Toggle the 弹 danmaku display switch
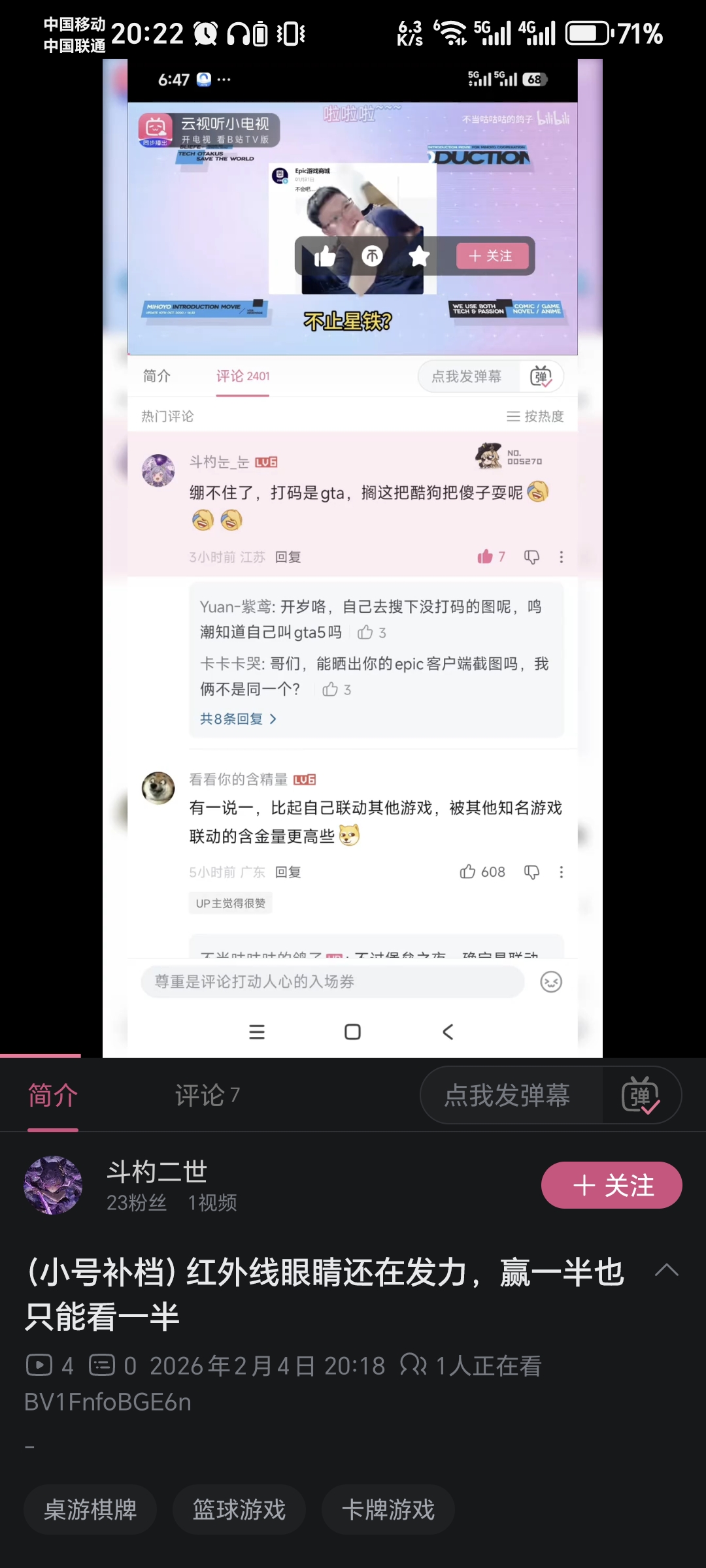Image resolution: width=706 pixels, height=1568 pixels. 641,1096
